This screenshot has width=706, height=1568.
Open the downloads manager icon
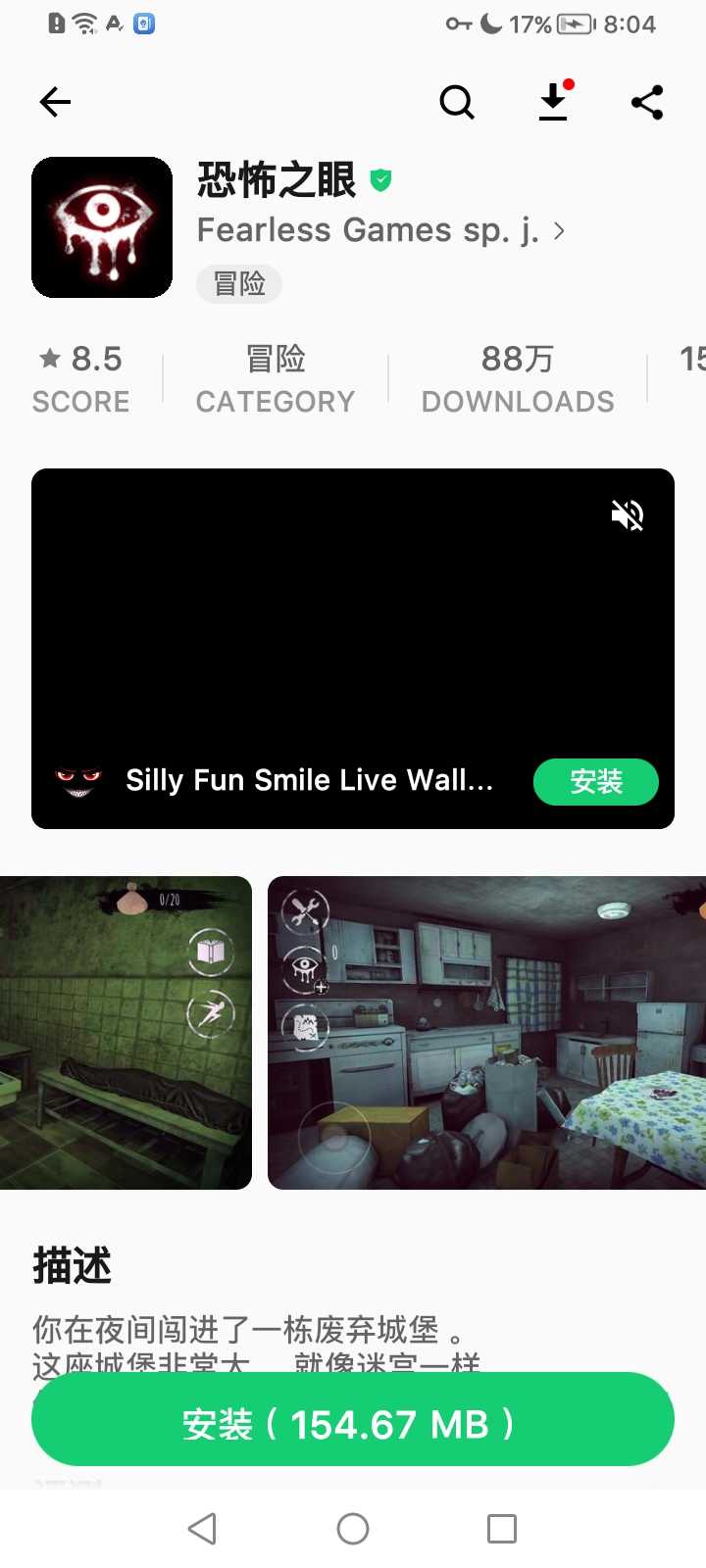point(553,102)
